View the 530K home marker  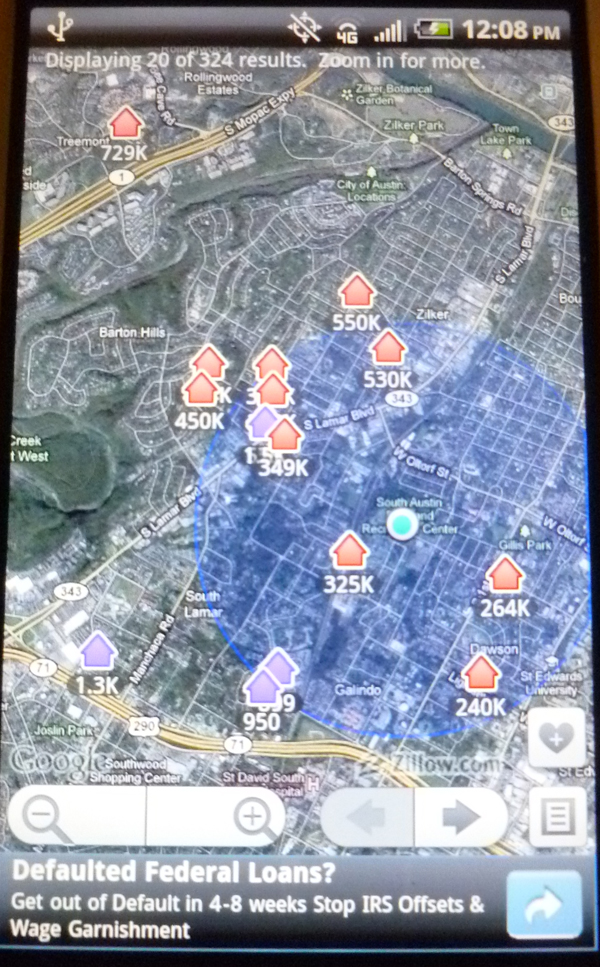(x=388, y=349)
